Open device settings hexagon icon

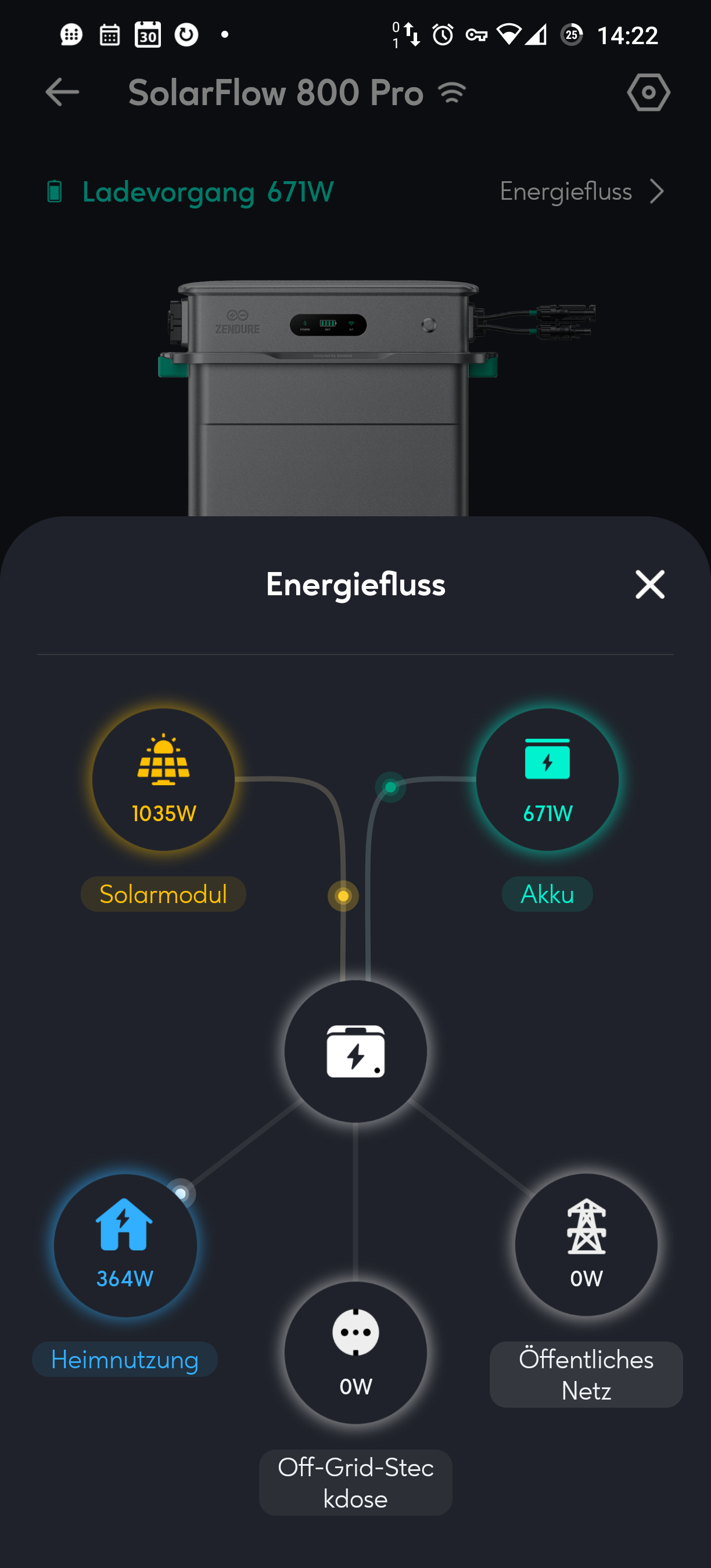(x=648, y=92)
